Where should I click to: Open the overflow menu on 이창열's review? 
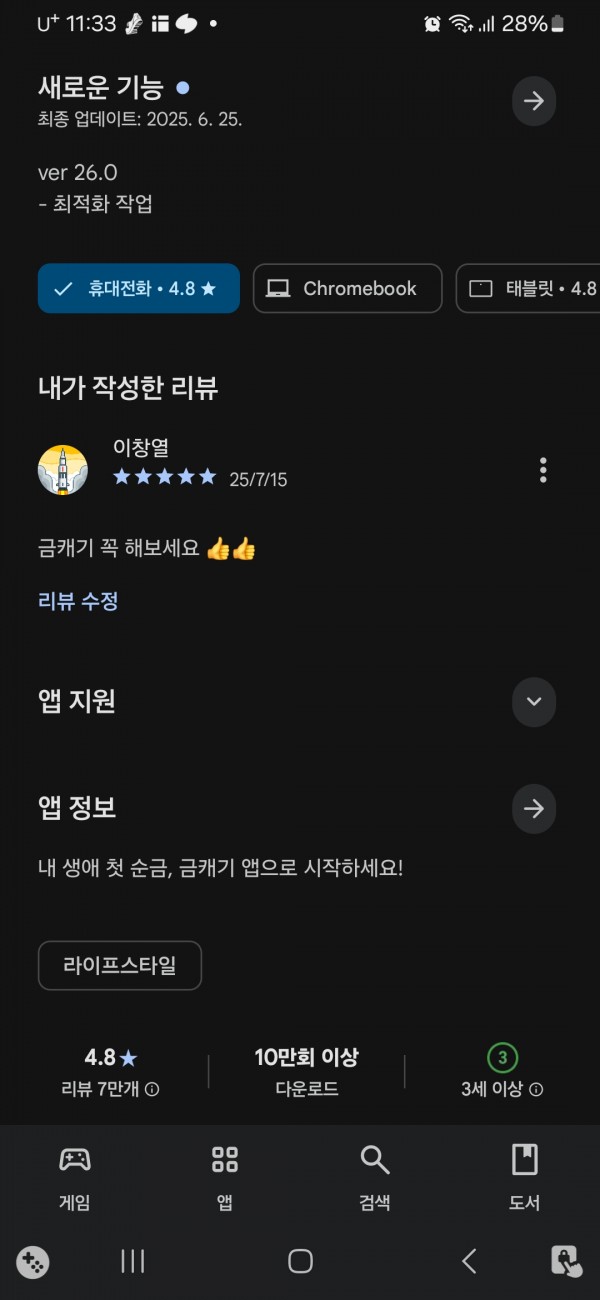pyautogui.click(x=543, y=470)
